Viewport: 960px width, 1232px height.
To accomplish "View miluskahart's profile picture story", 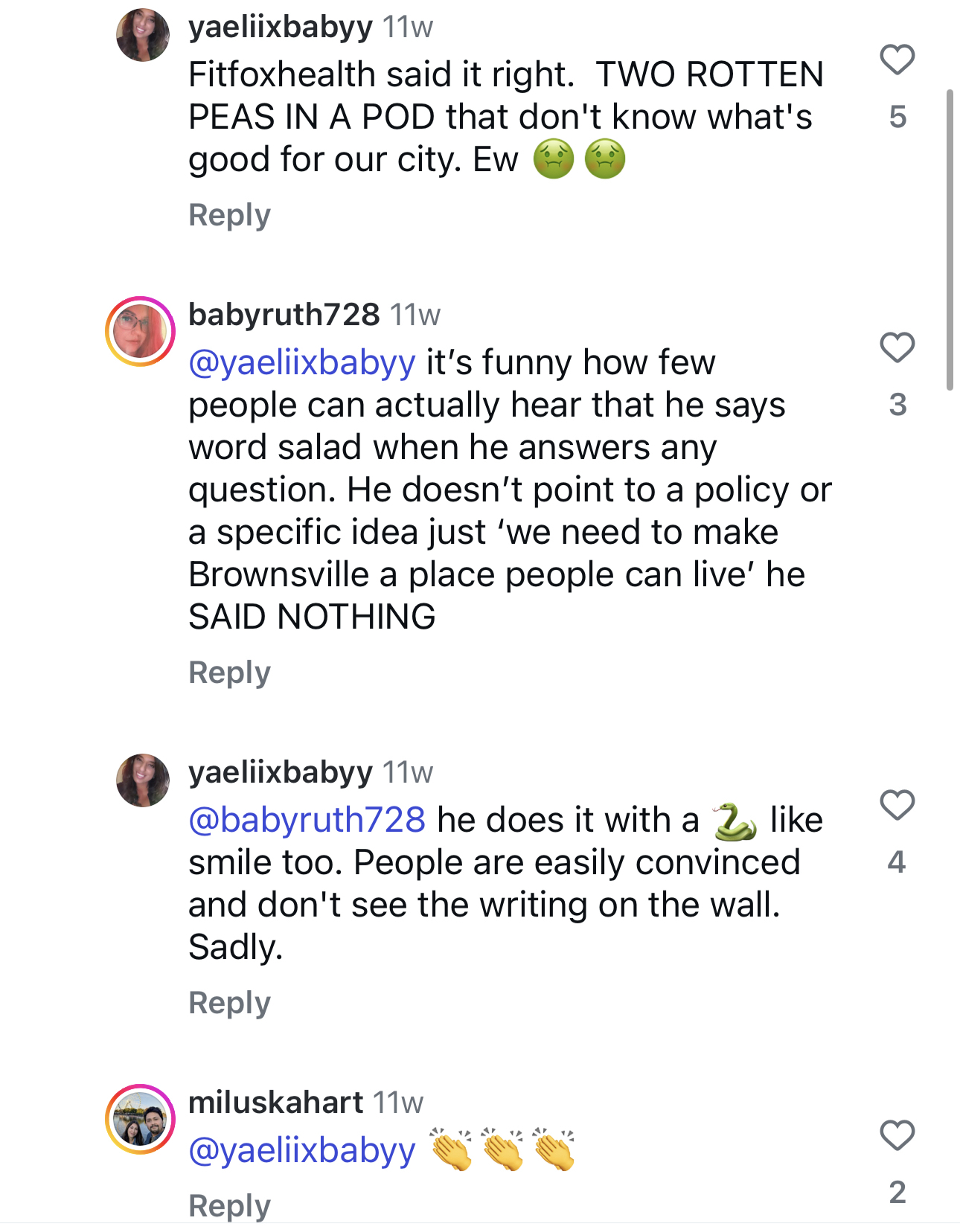I will [140, 1119].
